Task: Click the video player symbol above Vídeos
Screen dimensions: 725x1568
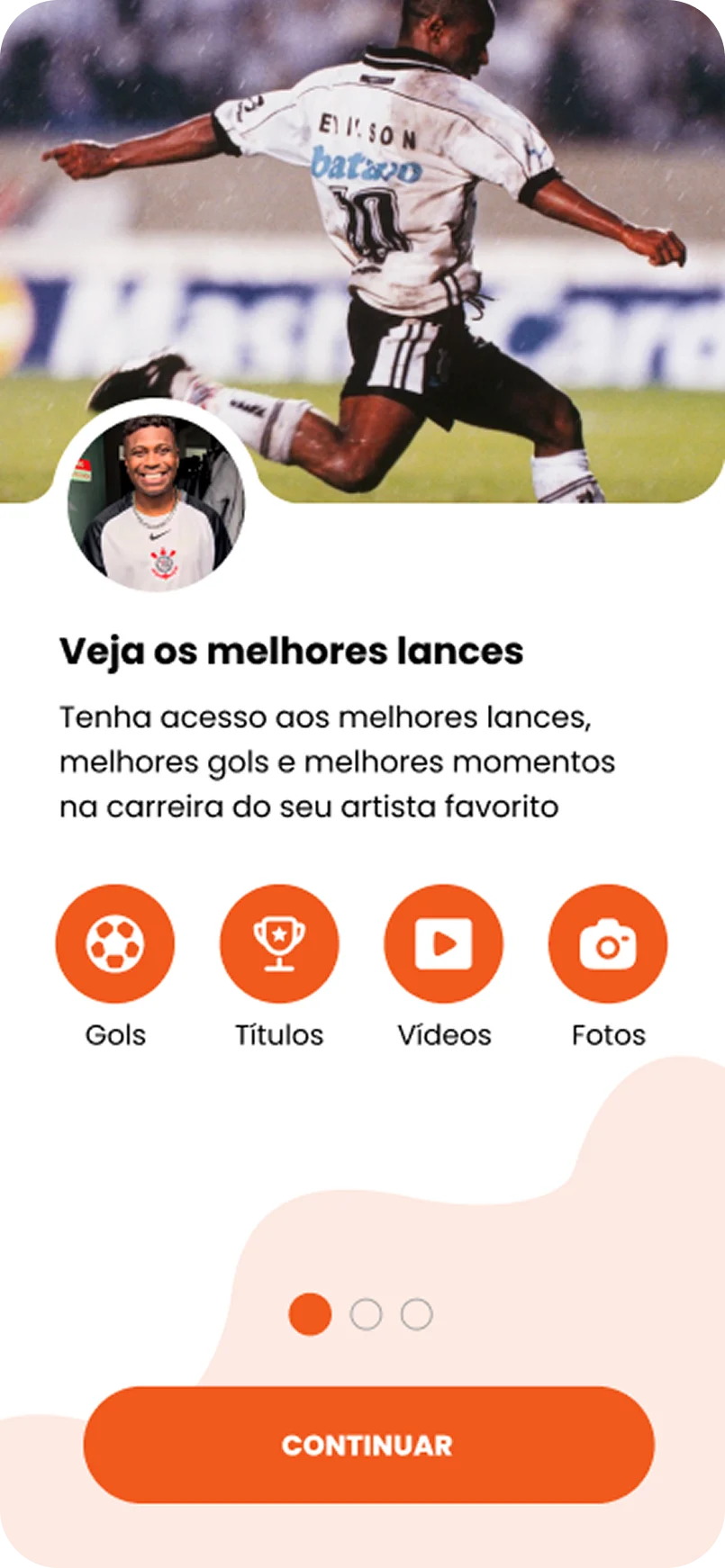Action: [443, 942]
